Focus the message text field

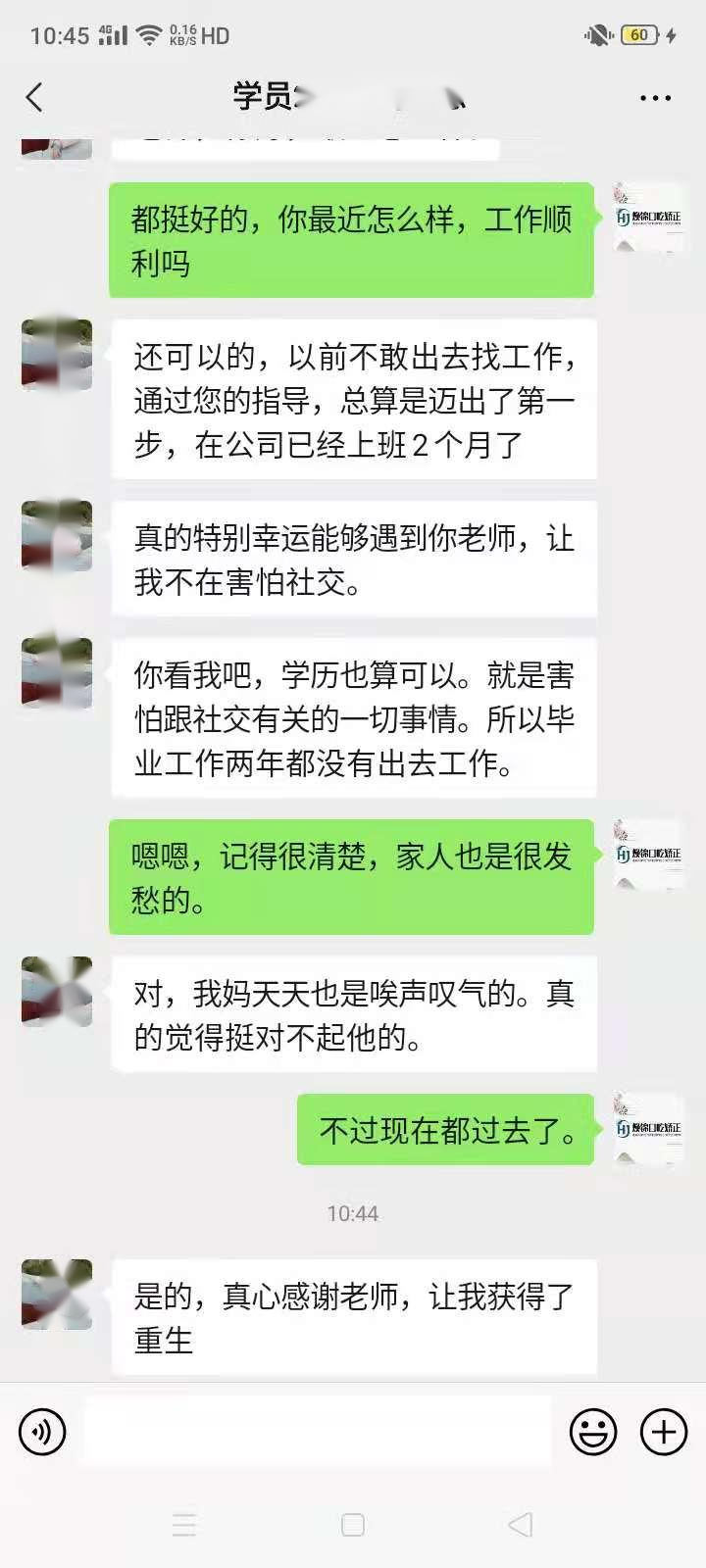point(319,1432)
